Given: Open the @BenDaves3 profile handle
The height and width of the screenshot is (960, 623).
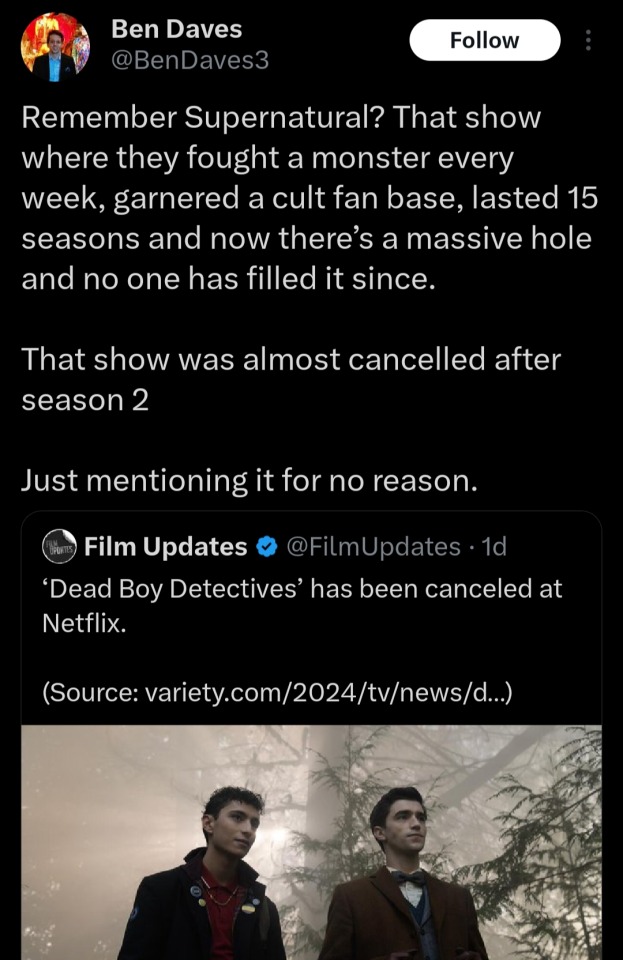Looking at the screenshot, I should pos(190,61).
